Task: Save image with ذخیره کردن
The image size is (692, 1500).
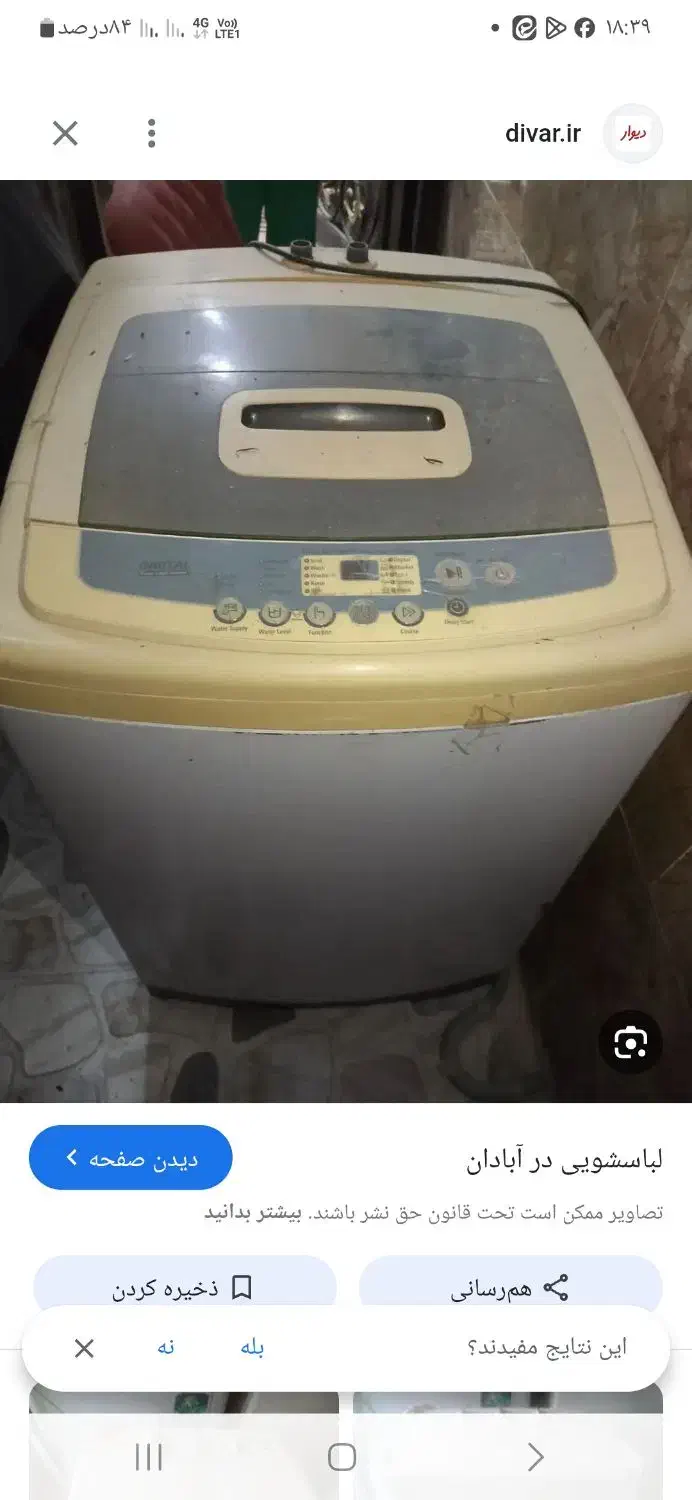Action: pyautogui.click(x=185, y=1288)
